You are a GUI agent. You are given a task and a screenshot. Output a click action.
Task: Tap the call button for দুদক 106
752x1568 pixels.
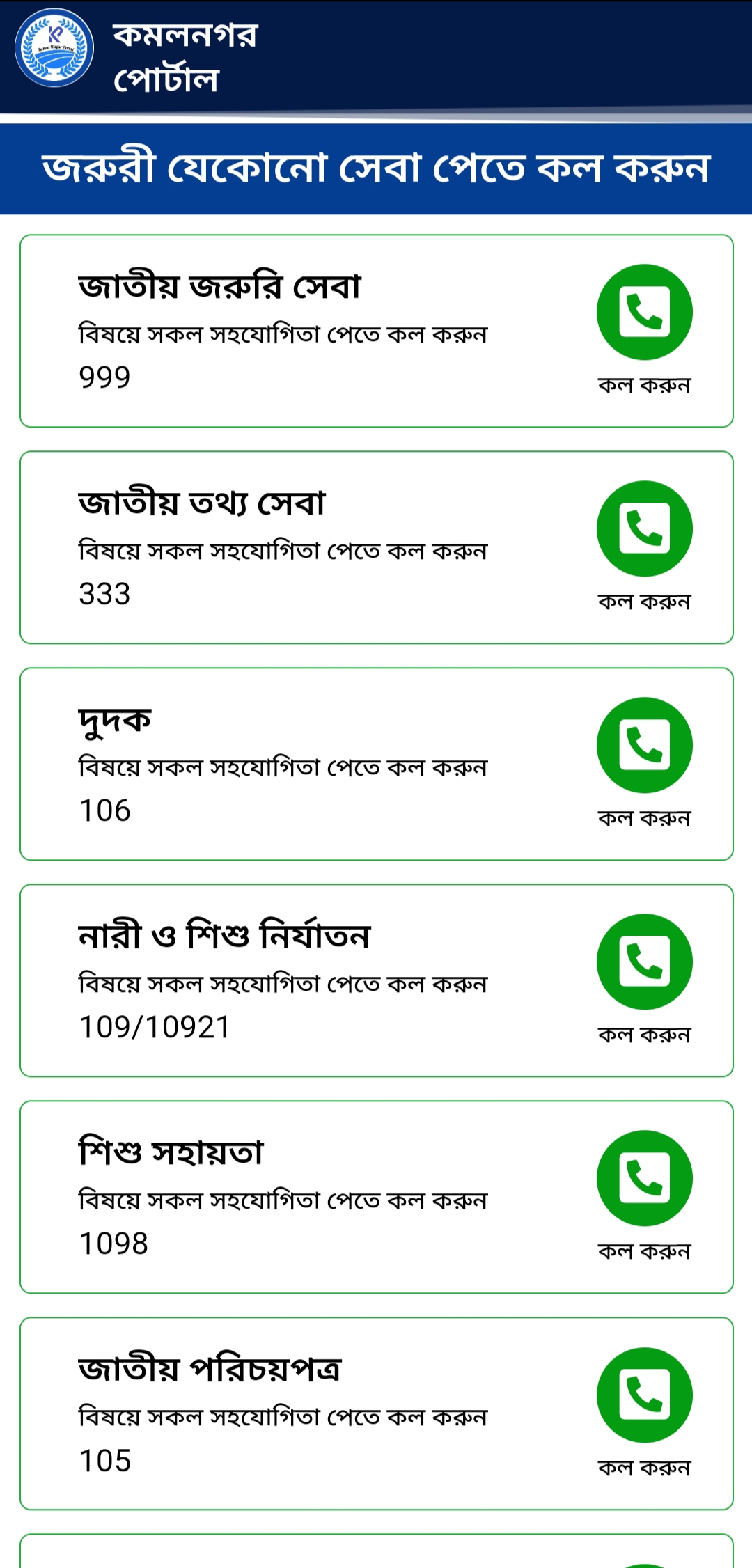(644, 745)
